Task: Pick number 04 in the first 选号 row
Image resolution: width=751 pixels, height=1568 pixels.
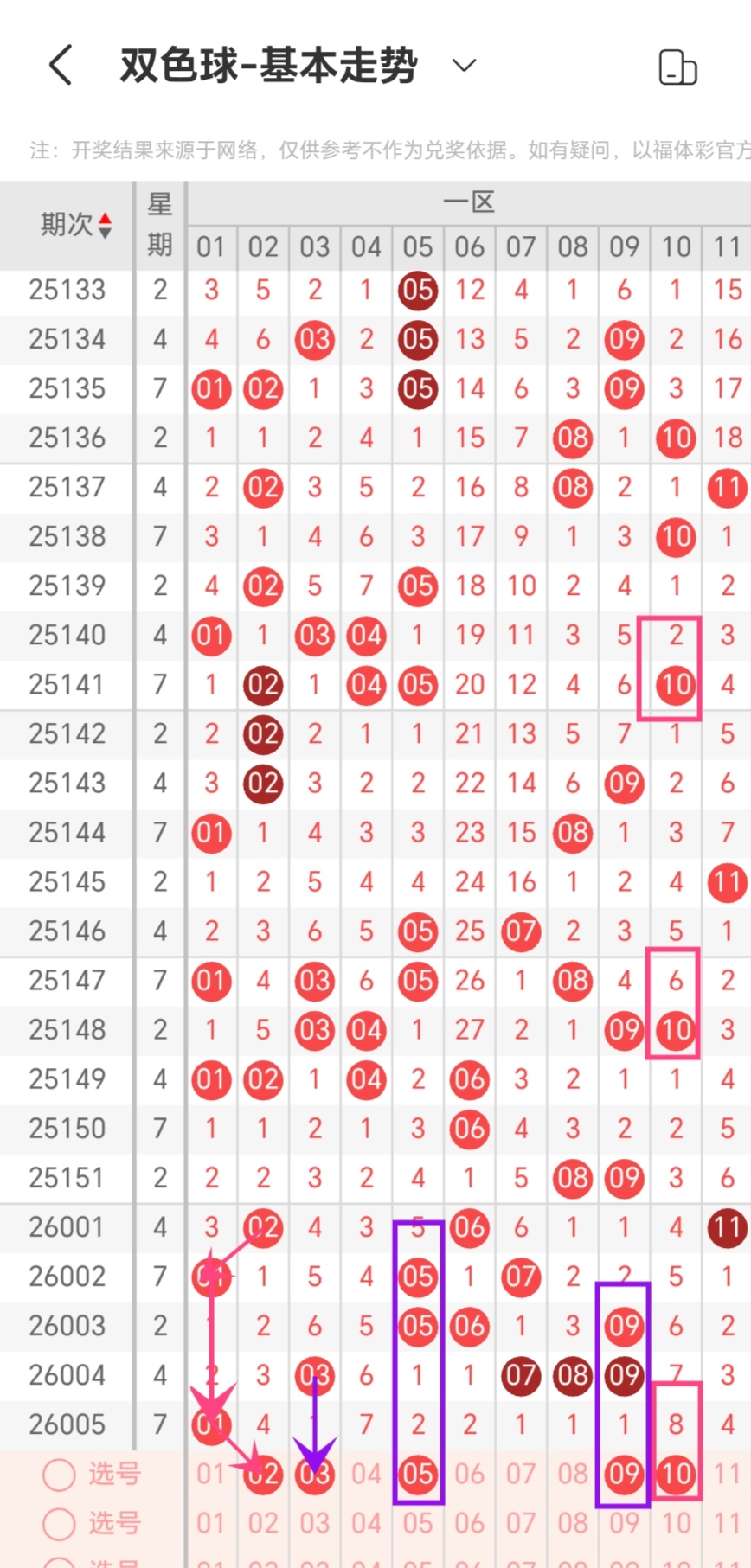Action: point(366,1475)
